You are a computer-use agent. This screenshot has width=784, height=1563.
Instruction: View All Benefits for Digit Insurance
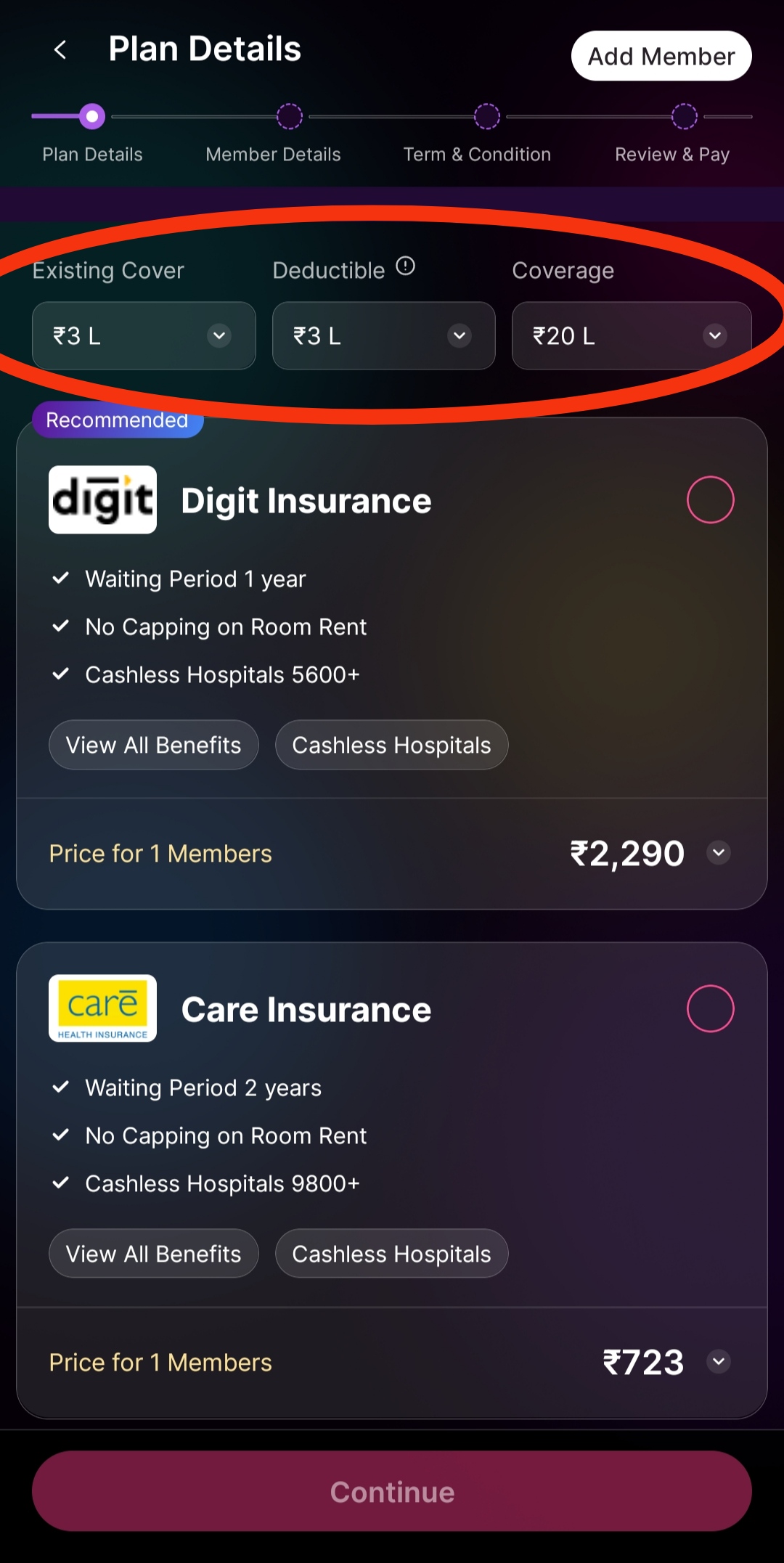[x=153, y=745]
